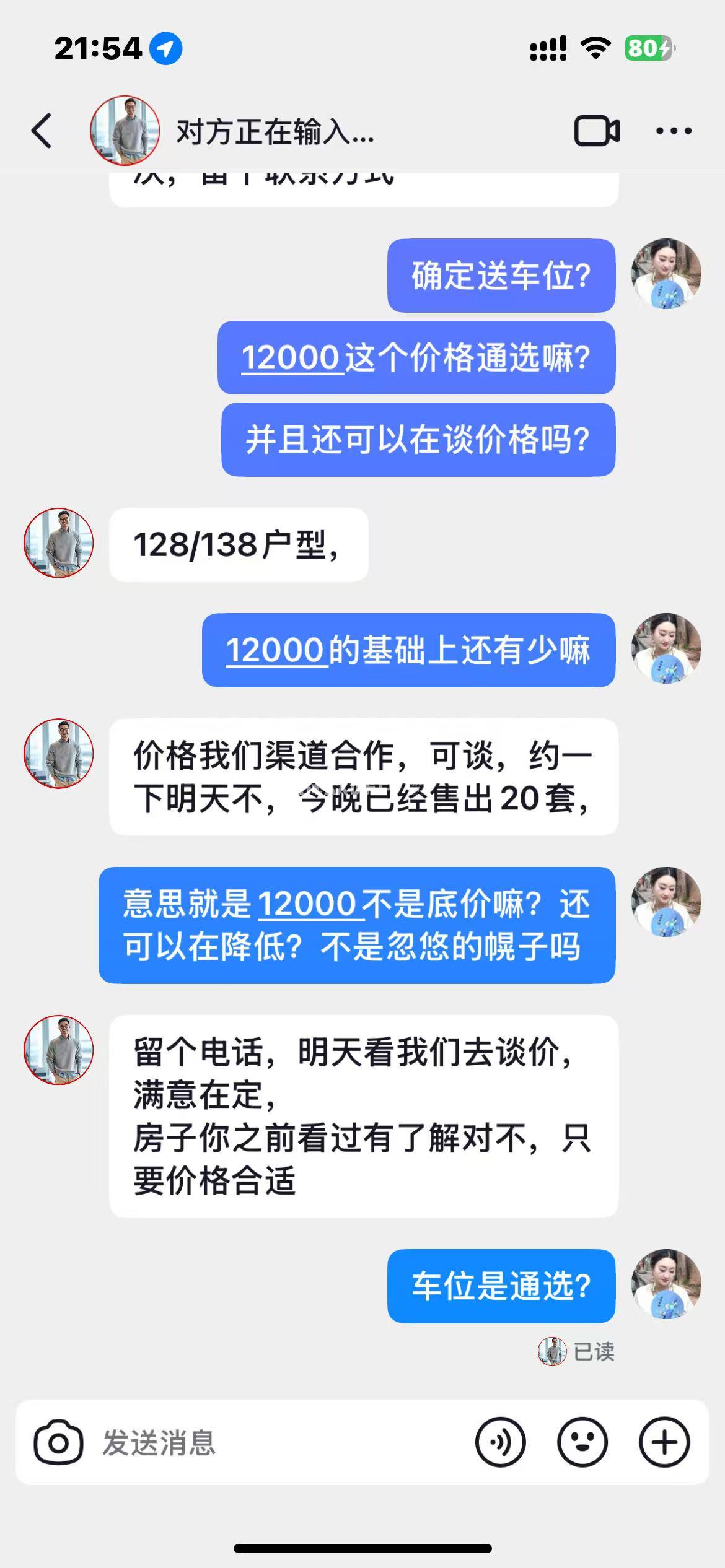Tap the 发送消息 message input field
The width and height of the screenshot is (725, 1568).
pos(279,1442)
